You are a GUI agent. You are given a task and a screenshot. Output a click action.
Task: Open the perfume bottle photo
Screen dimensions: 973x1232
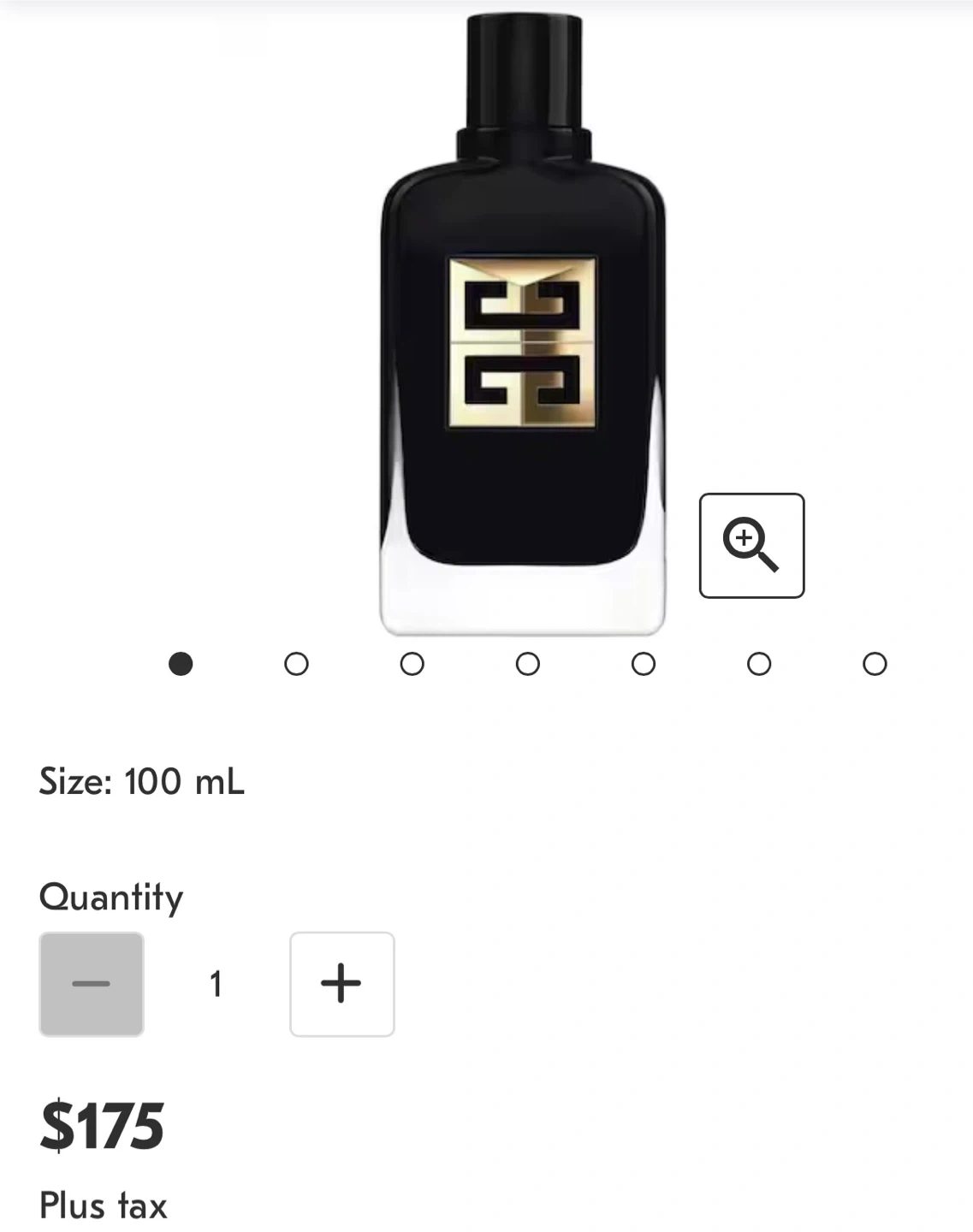tap(522, 342)
